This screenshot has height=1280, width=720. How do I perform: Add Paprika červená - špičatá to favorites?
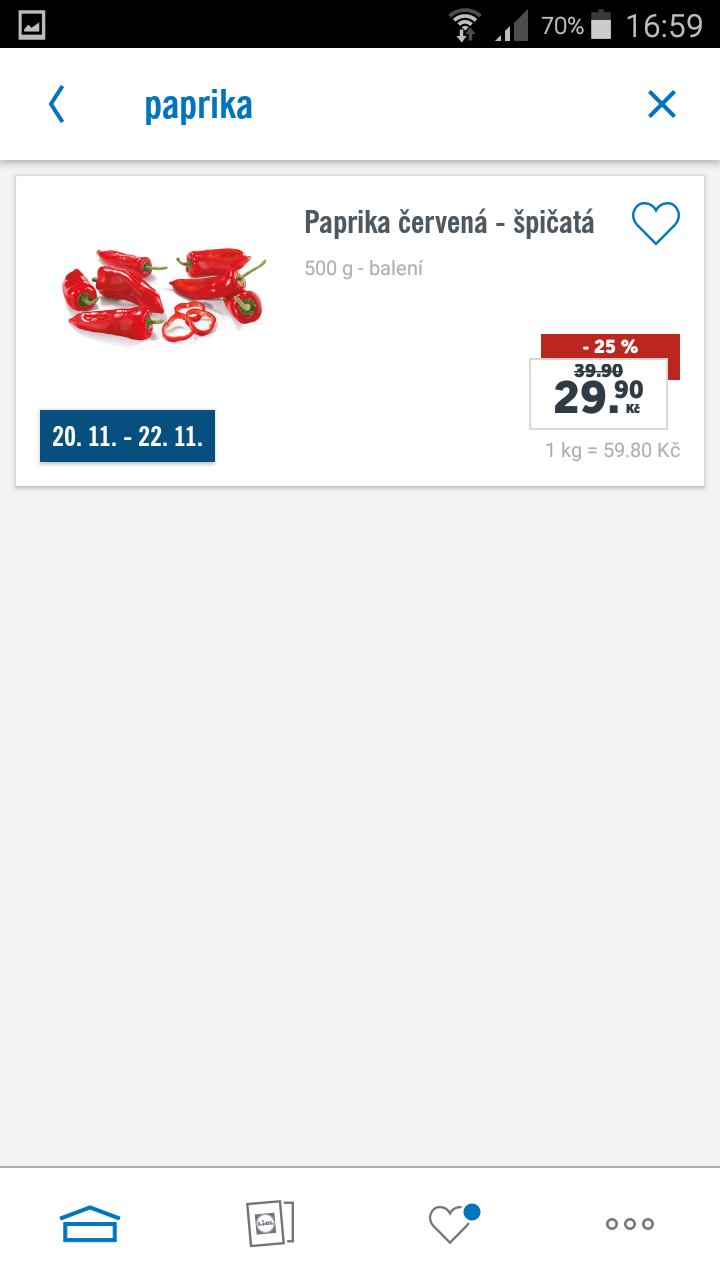tap(656, 223)
